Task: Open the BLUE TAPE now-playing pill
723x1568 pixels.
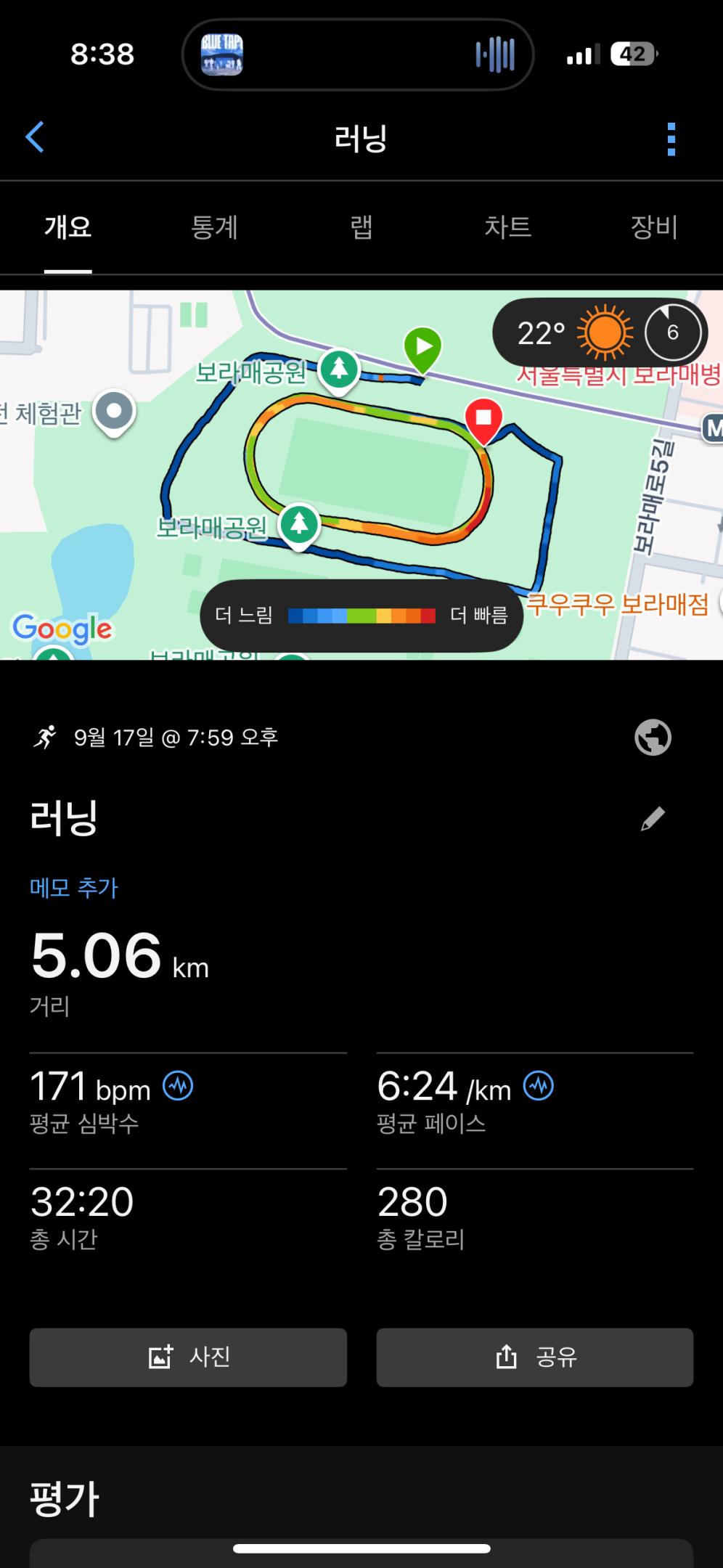Action: tap(358, 54)
